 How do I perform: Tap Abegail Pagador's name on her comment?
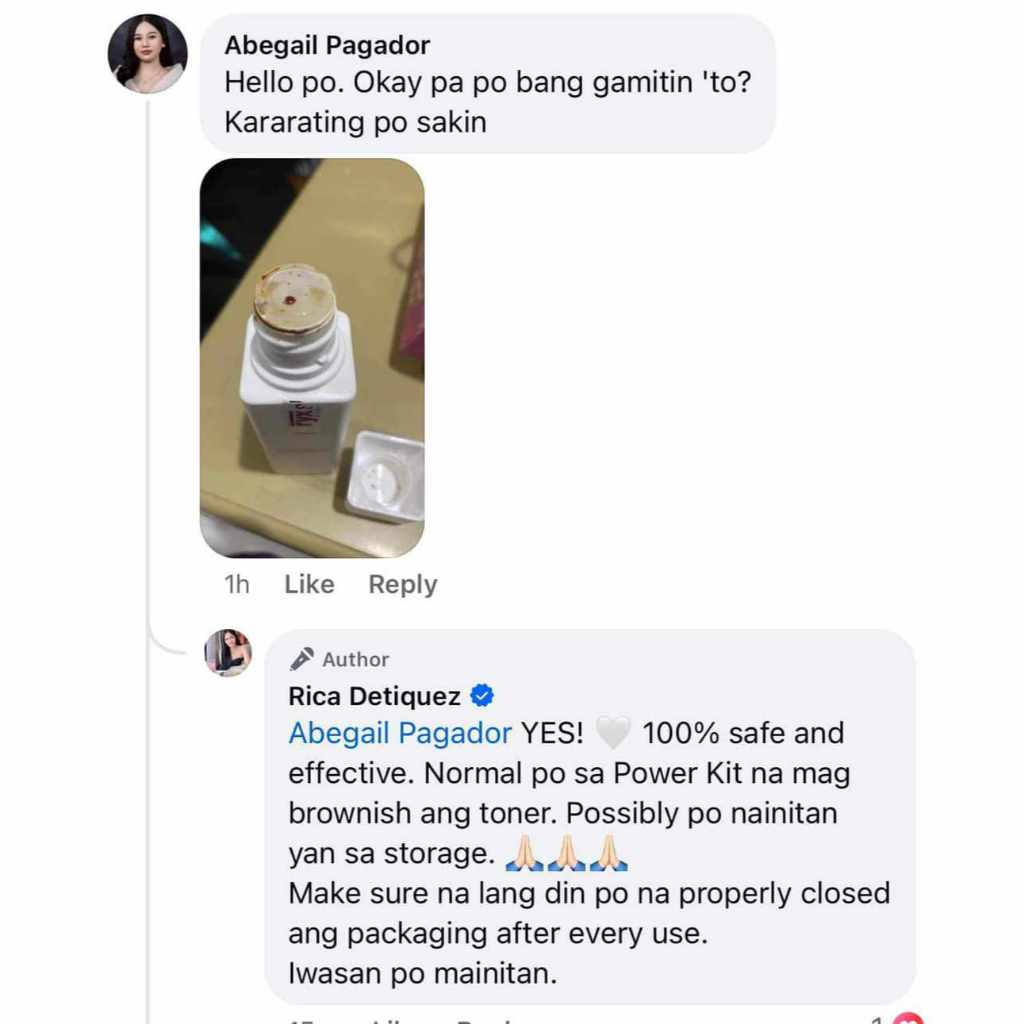pyautogui.click(x=327, y=45)
